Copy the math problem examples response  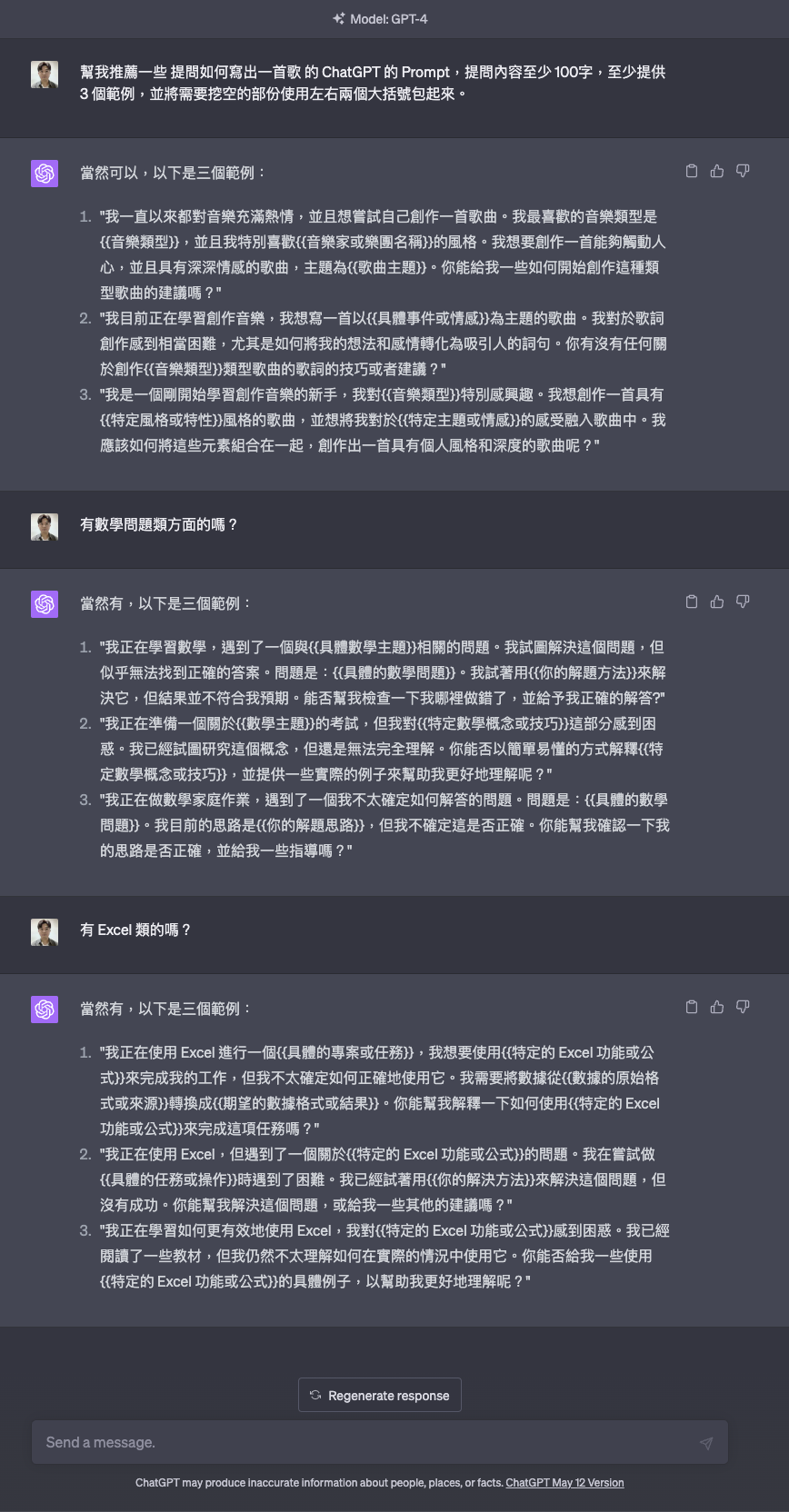(x=692, y=602)
